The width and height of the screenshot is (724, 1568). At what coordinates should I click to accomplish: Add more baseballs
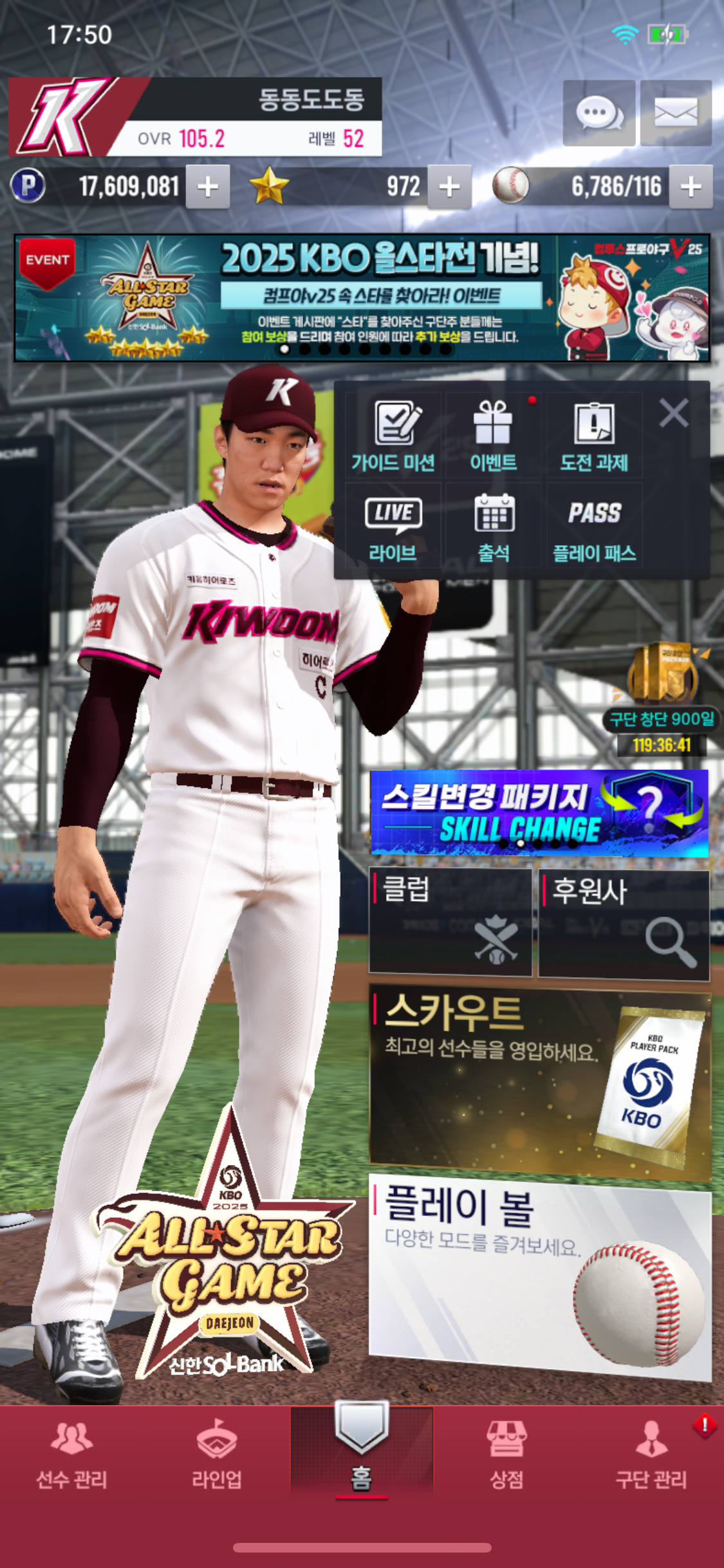pyautogui.click(x=691, y=187)
